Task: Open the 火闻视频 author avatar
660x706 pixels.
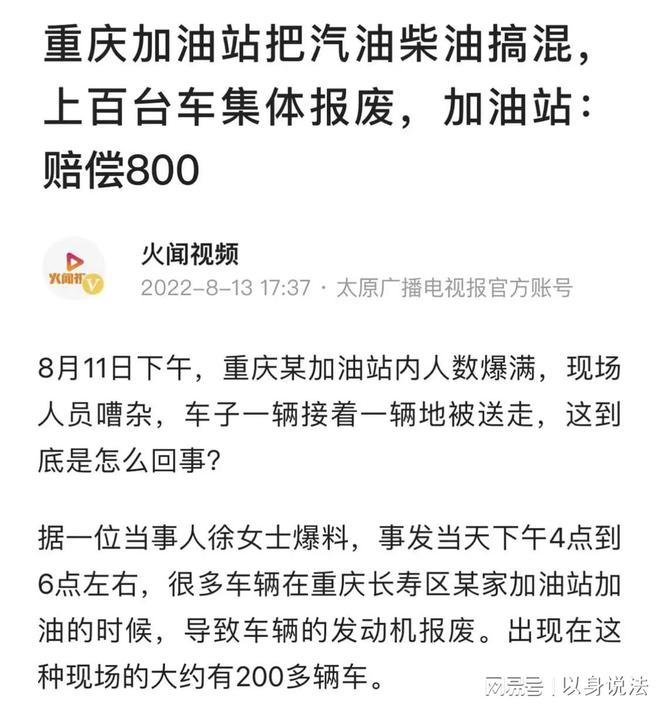Action: coord(75,268)
